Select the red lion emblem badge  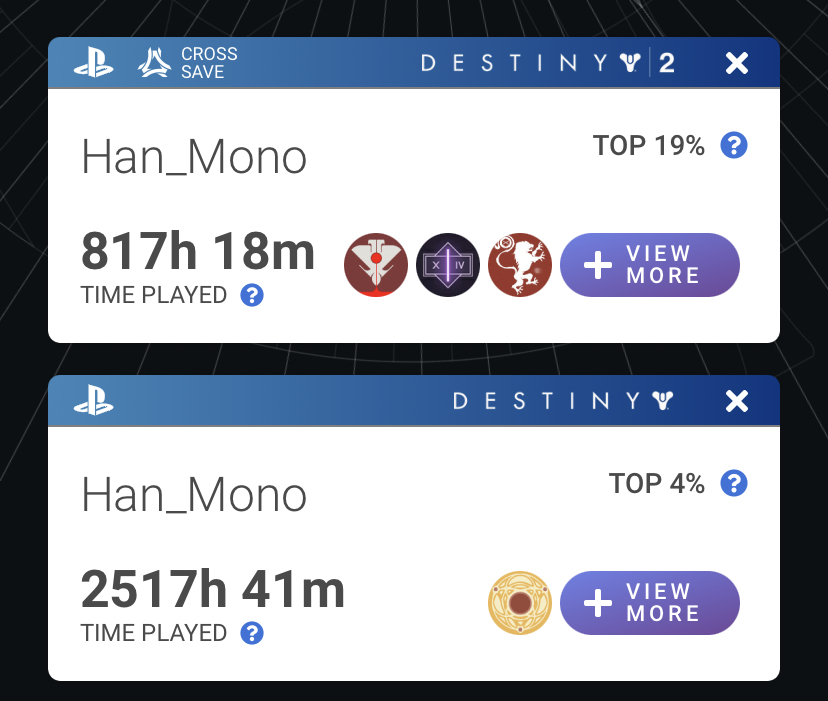520,265
